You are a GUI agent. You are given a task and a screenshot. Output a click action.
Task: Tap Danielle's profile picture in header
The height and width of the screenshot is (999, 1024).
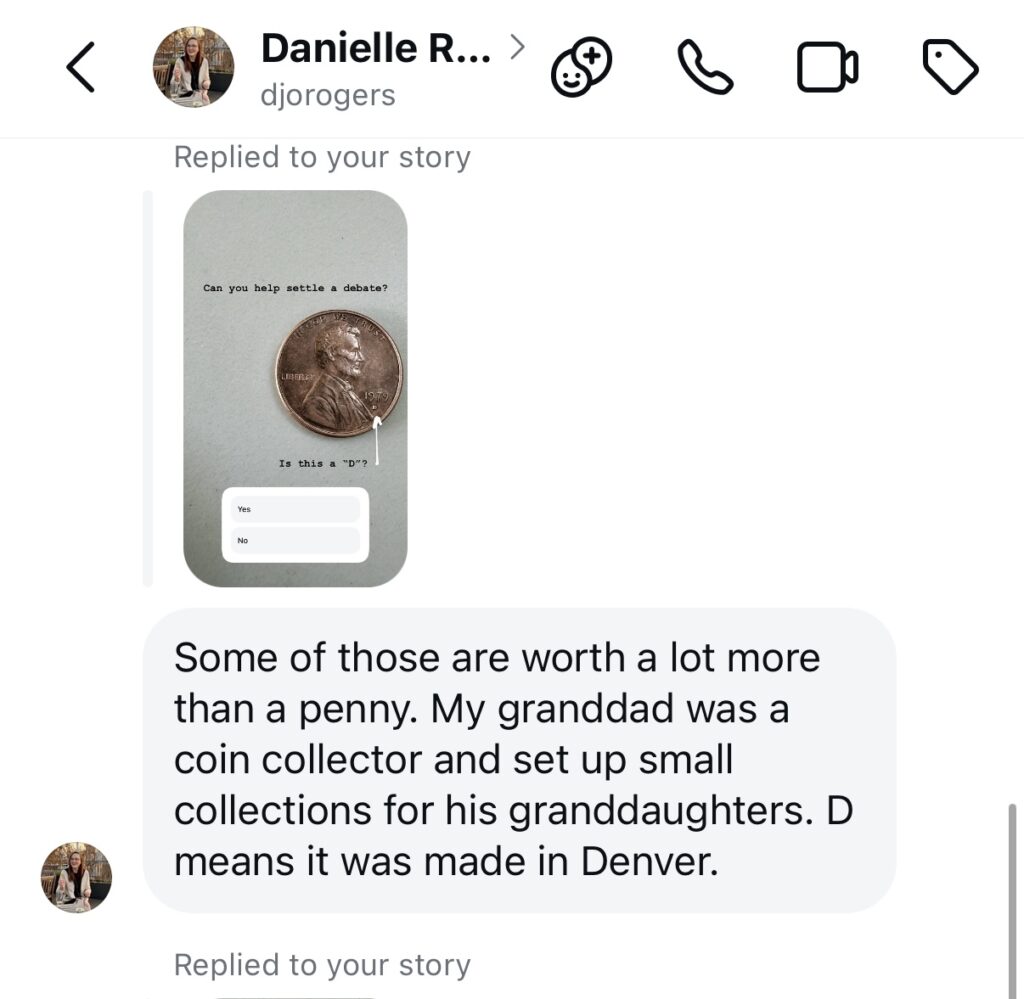click(x=193, y=67)
